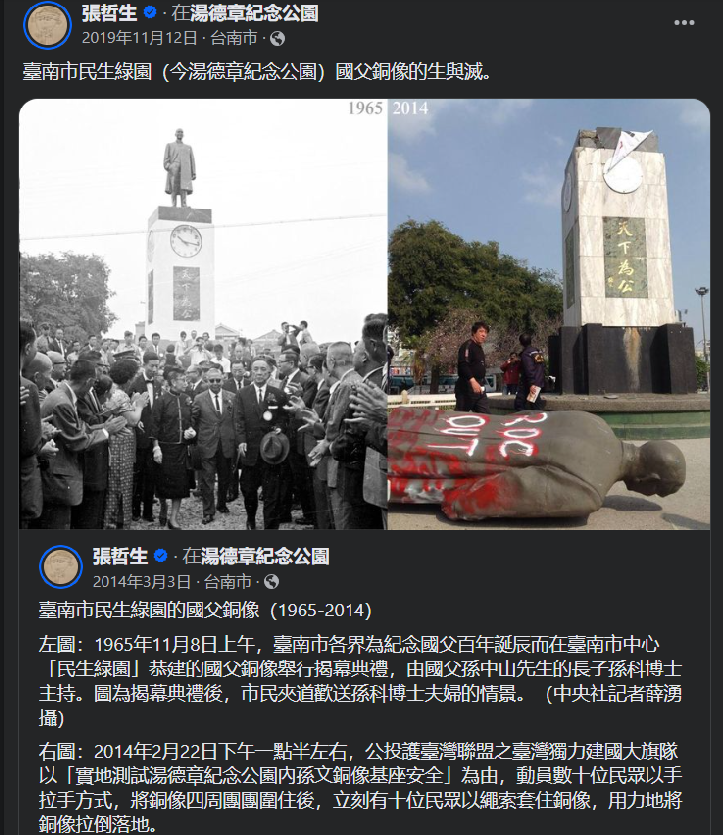Open 張哲生's name on the 2014 shared post
Image resolution: width=723 pixels, height=835 pixels.
click(120, 556)
